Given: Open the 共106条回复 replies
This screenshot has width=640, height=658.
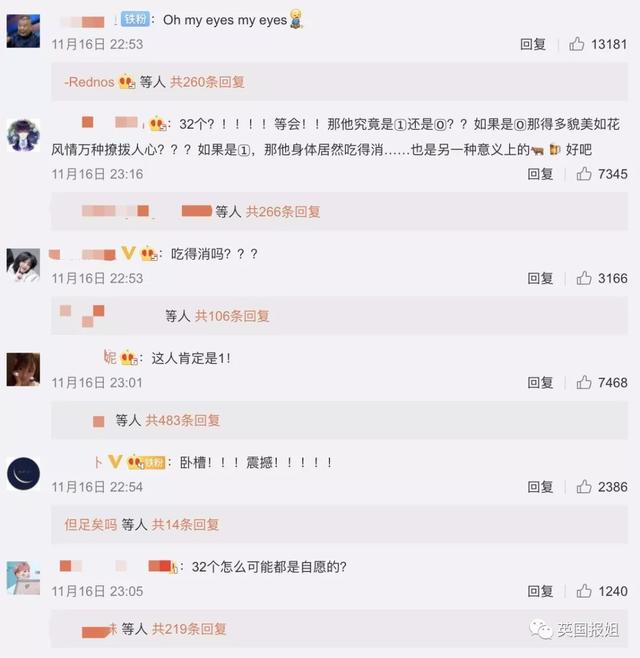Looking at the screenshot, I should tap(232, 316).
